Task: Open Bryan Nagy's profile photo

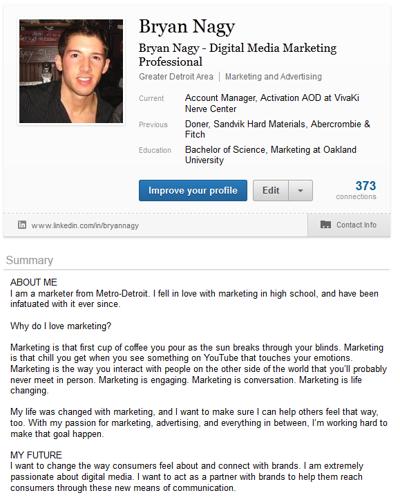Action: (x=71, y=71)
